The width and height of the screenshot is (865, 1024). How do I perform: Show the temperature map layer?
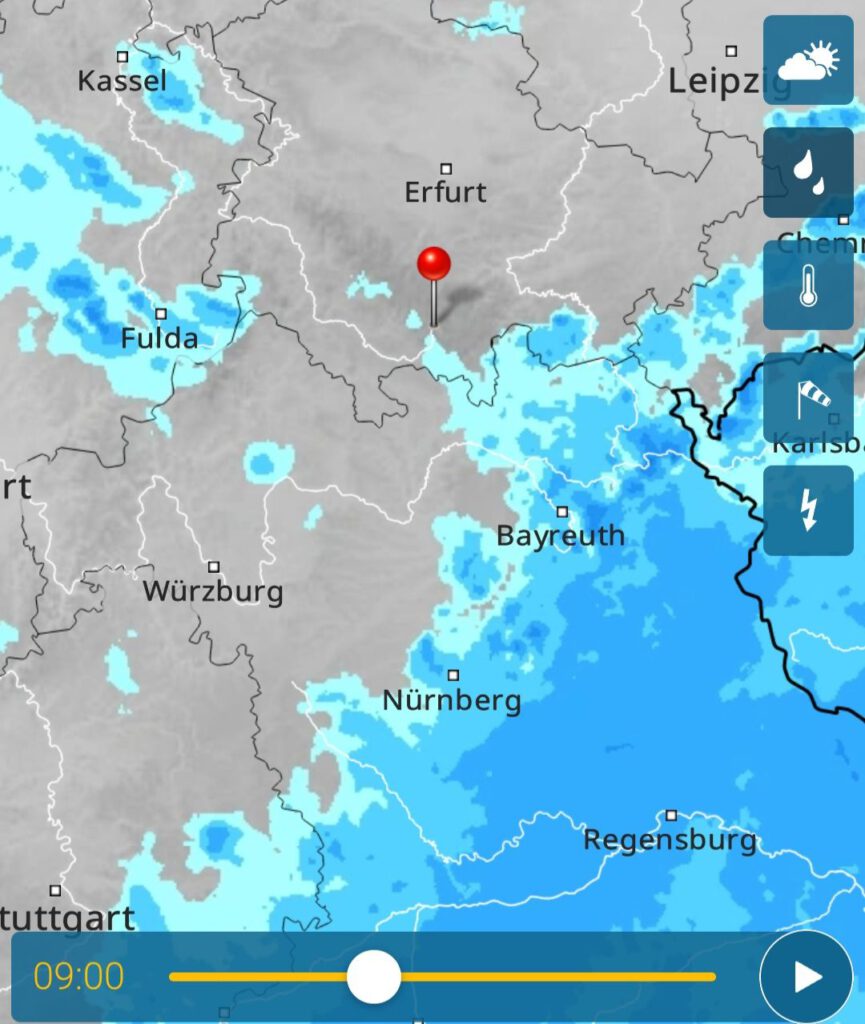[x=808, y=285]
